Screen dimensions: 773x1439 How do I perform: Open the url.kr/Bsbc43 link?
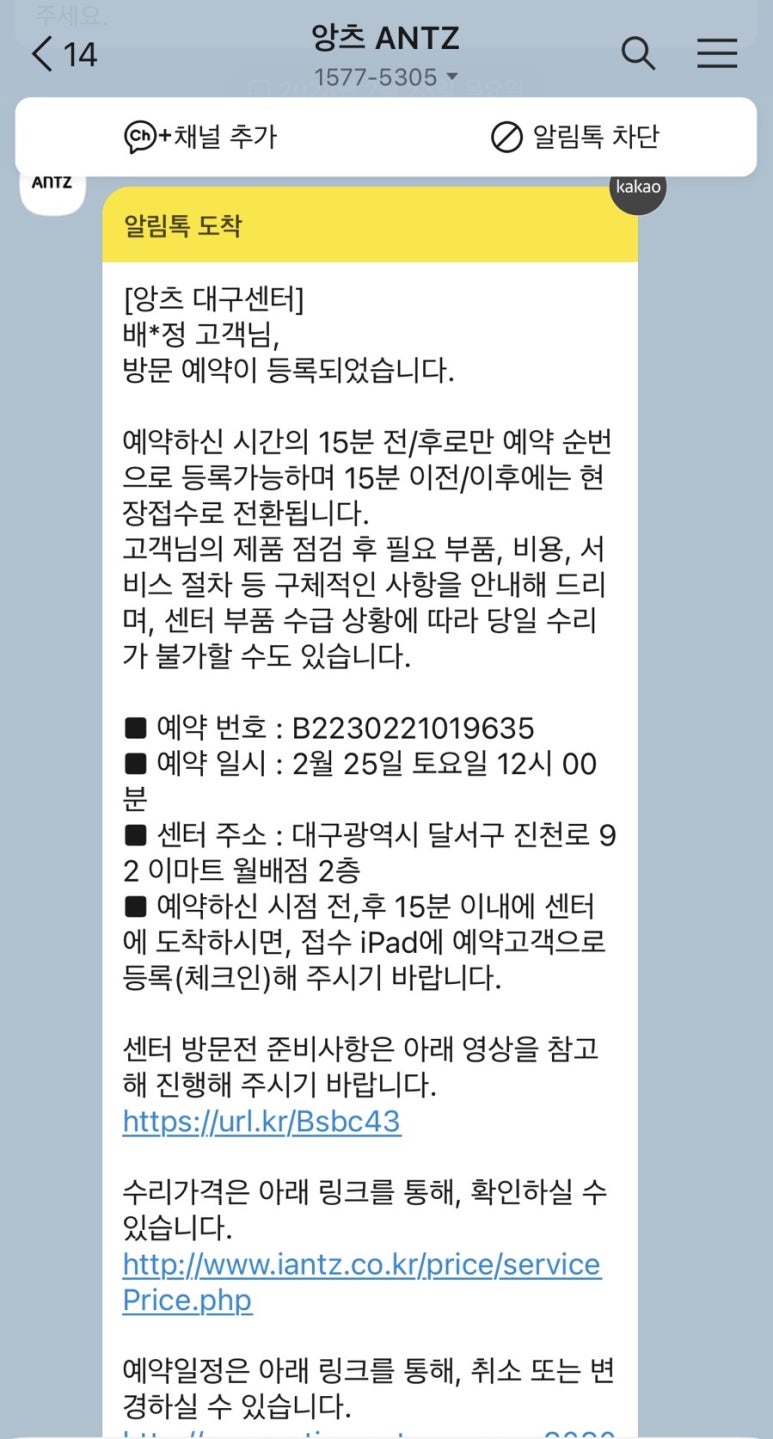click(x=261, y=1121)
